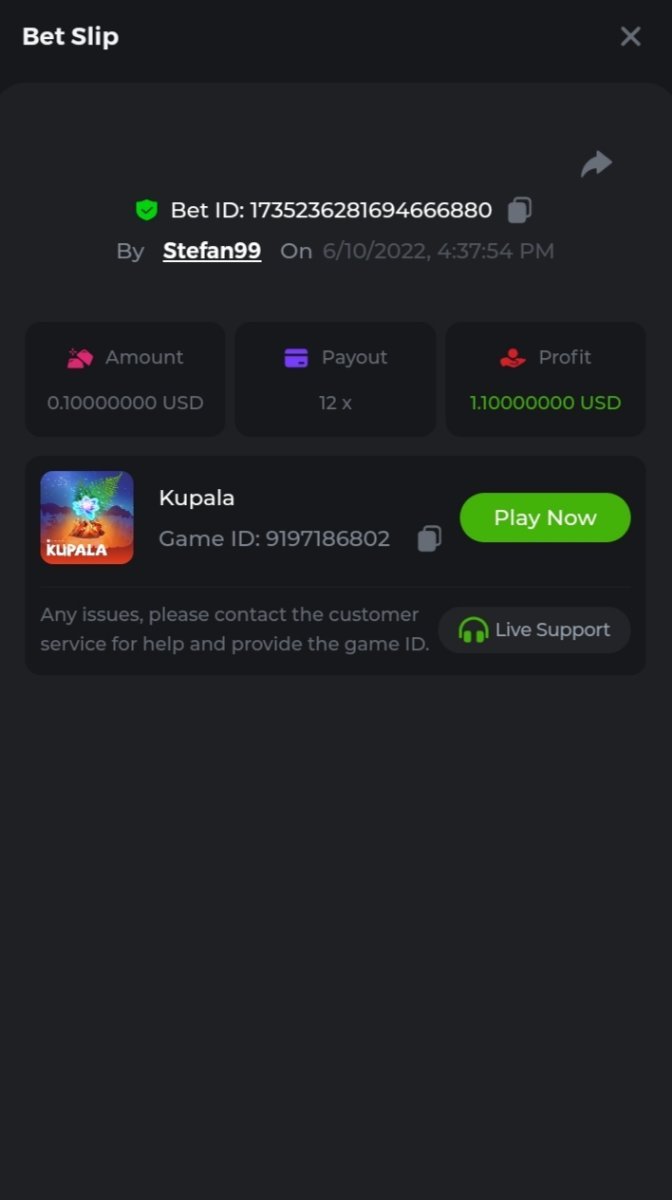The image size is (672, 1200).
Task: Copy the Game ID 9197186802
Action: pyautogui.click(x=429, y=538)
